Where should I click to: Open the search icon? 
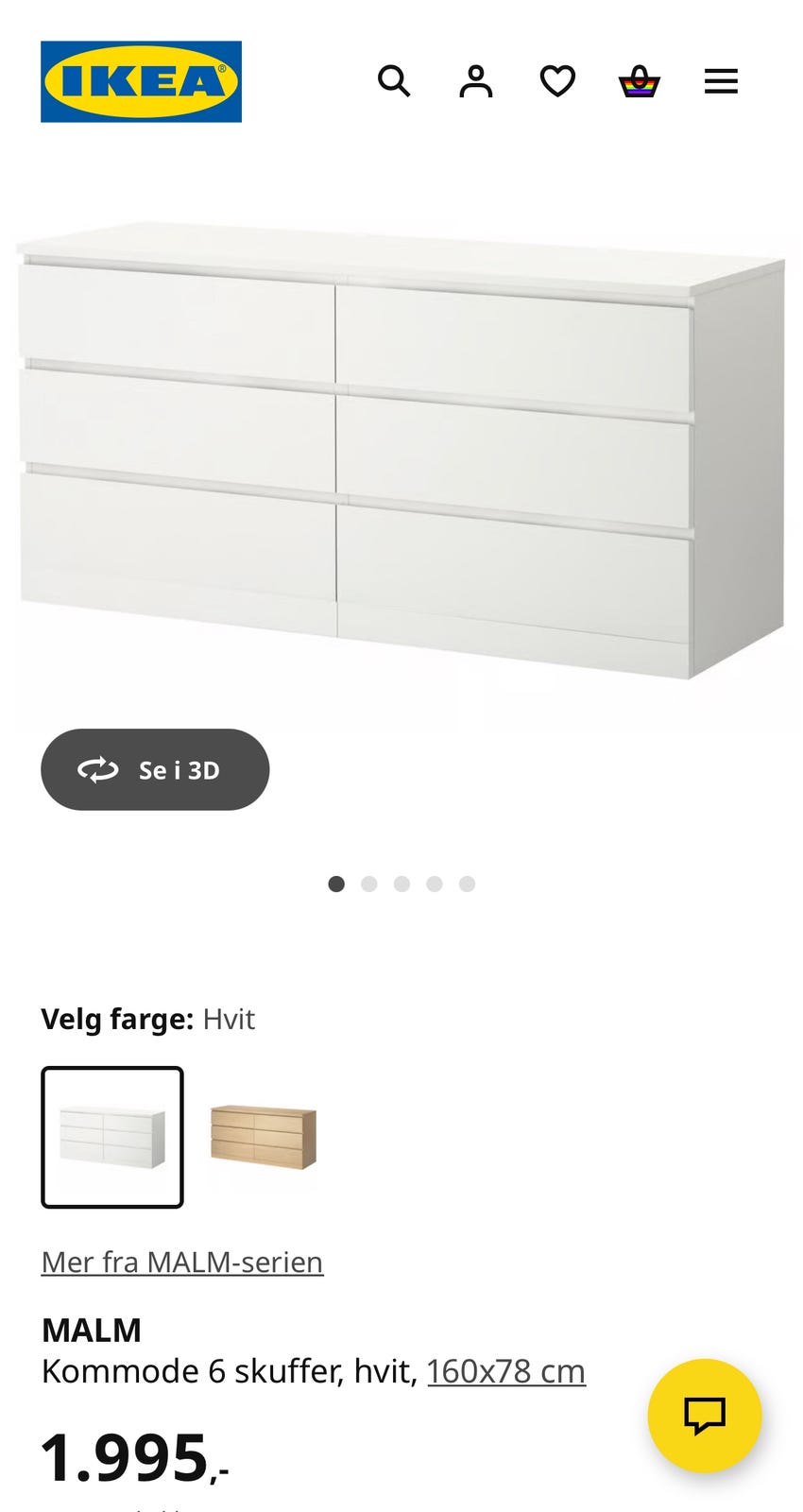pos(395,81)
